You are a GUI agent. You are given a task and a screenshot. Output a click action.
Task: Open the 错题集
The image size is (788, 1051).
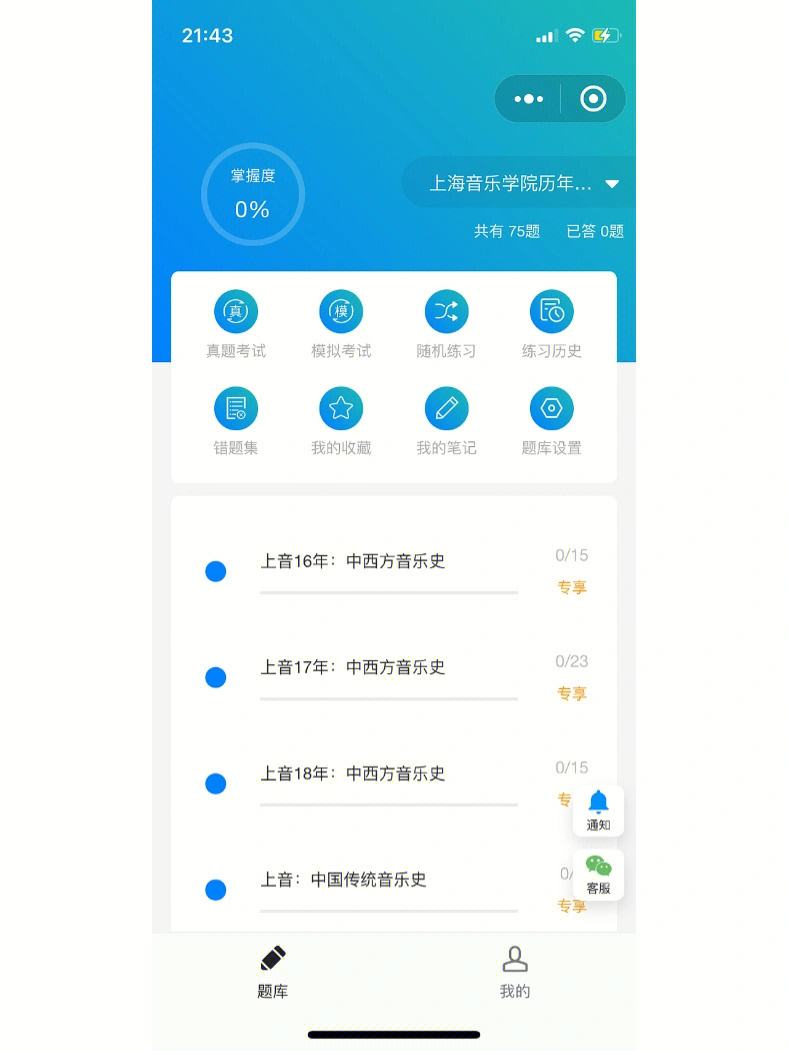pyautogui.click(x=236, y=421)
